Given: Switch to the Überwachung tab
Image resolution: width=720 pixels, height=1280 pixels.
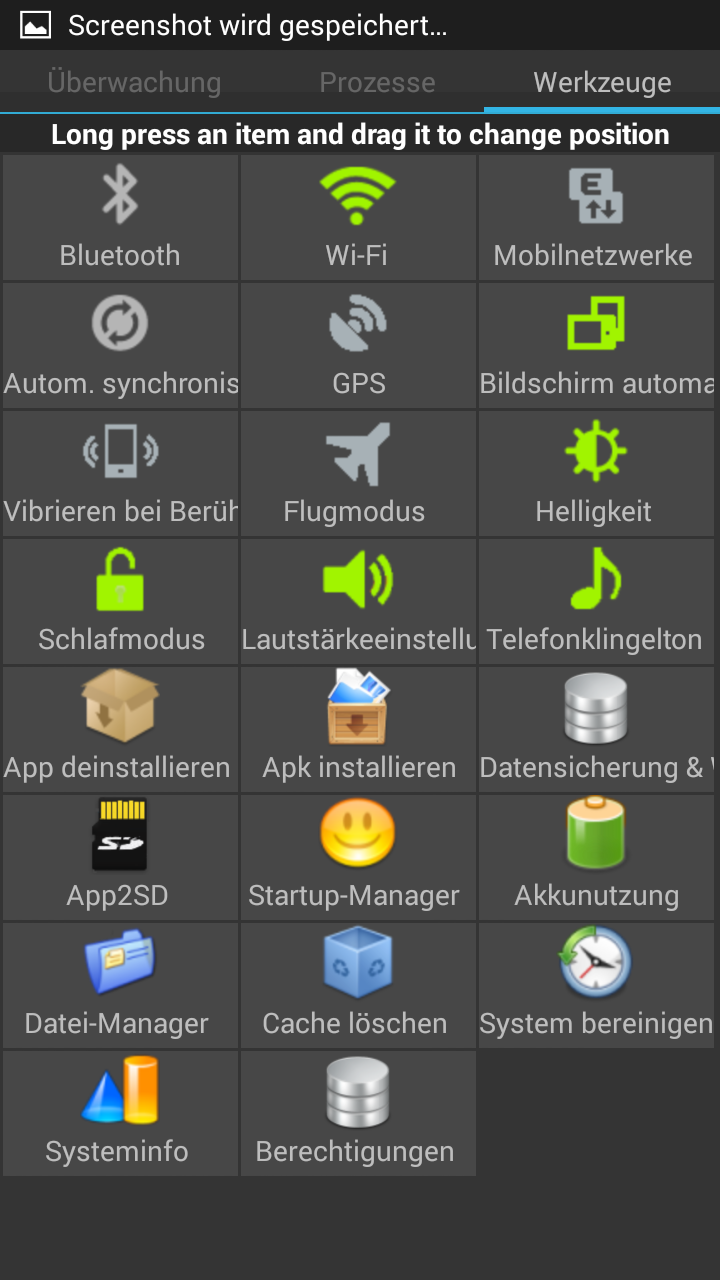Looking at the screenshot, I should [134, 82].
